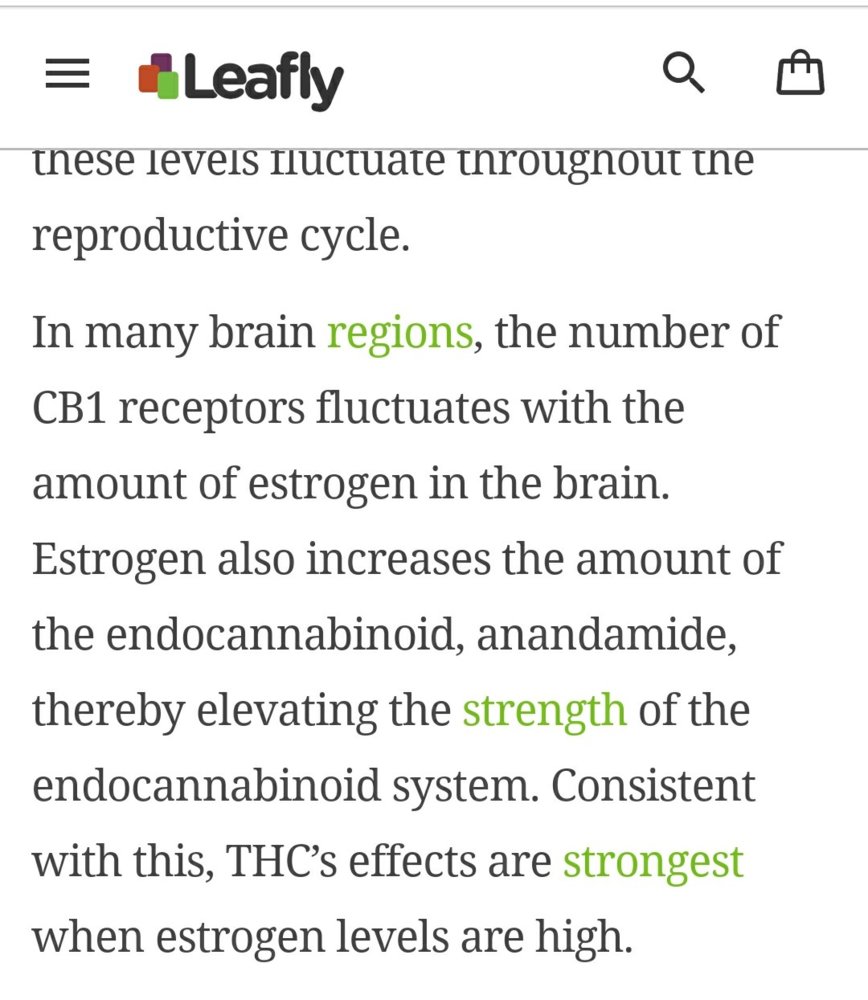
Task: Tap the Leafly logo to go home
Action: pos(241,79)
